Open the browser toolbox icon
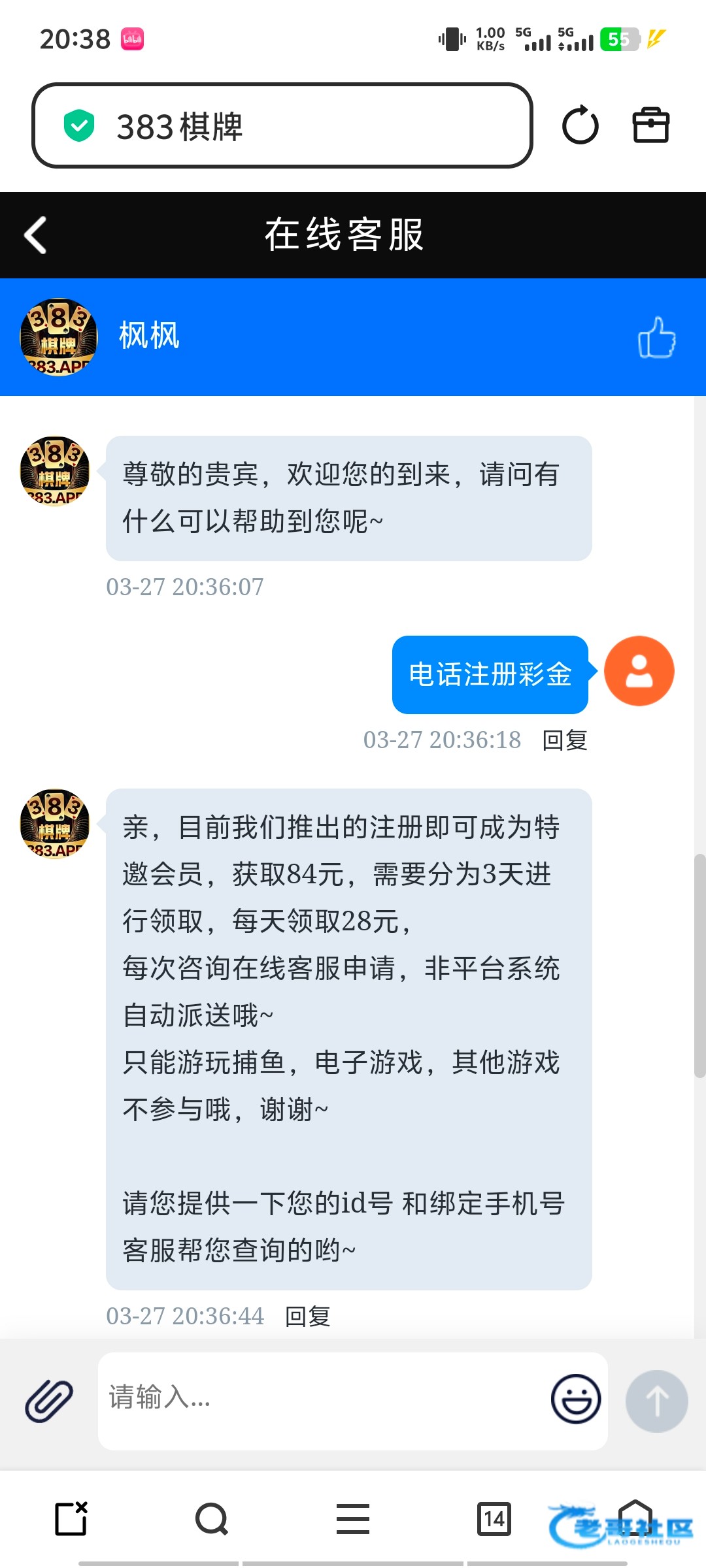706x1568 pixels. tap(651, 125)
